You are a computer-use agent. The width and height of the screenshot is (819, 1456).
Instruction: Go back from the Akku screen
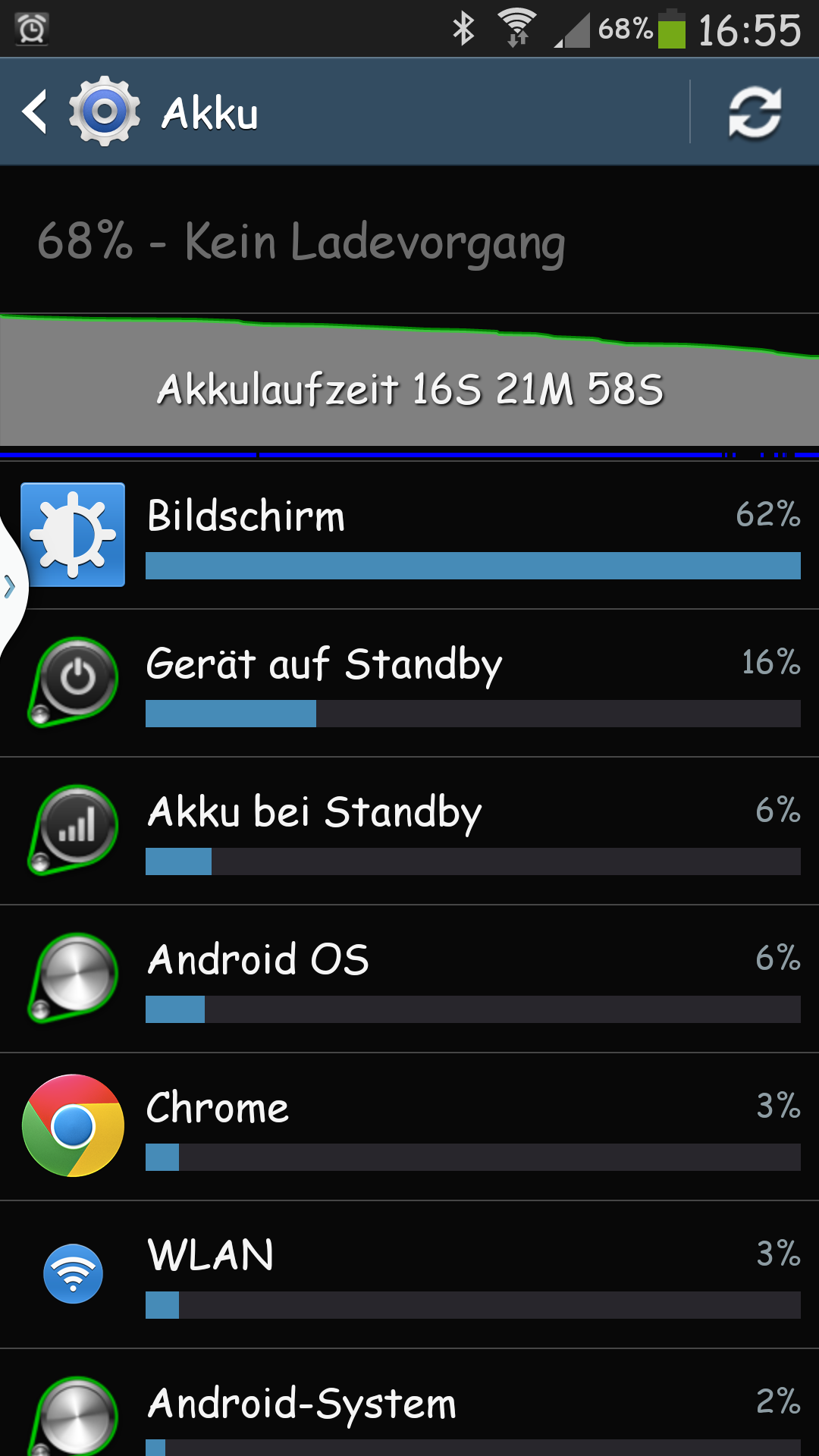[x=34, y=111]
